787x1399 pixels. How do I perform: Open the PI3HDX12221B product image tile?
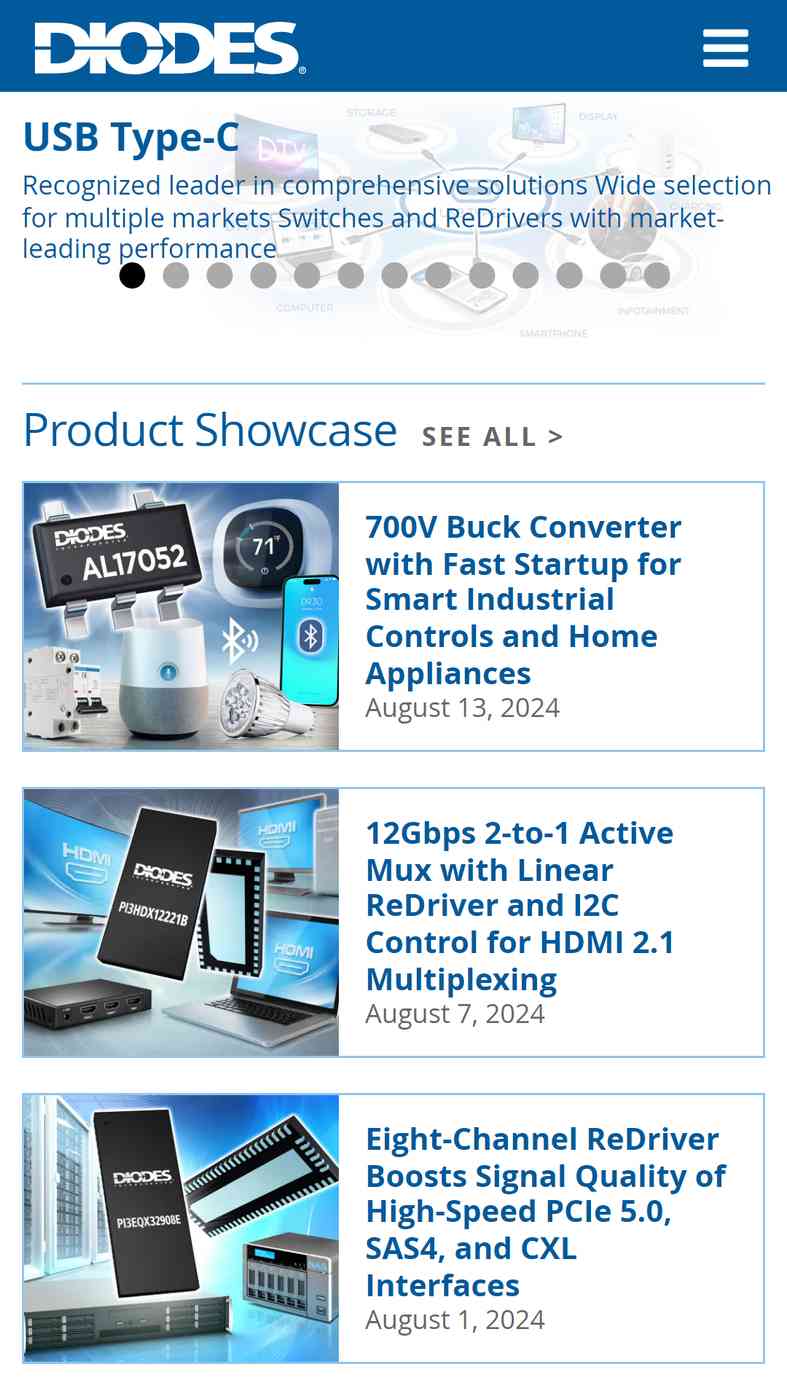(181, 922)
